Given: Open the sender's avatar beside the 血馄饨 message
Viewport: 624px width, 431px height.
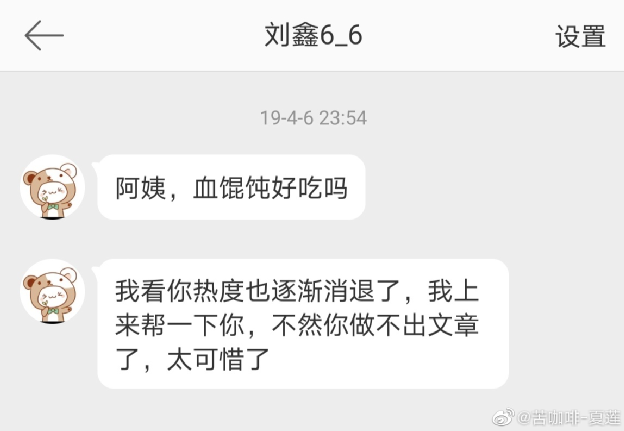Looking at the screenshot, I should click(x=53, y=186).
